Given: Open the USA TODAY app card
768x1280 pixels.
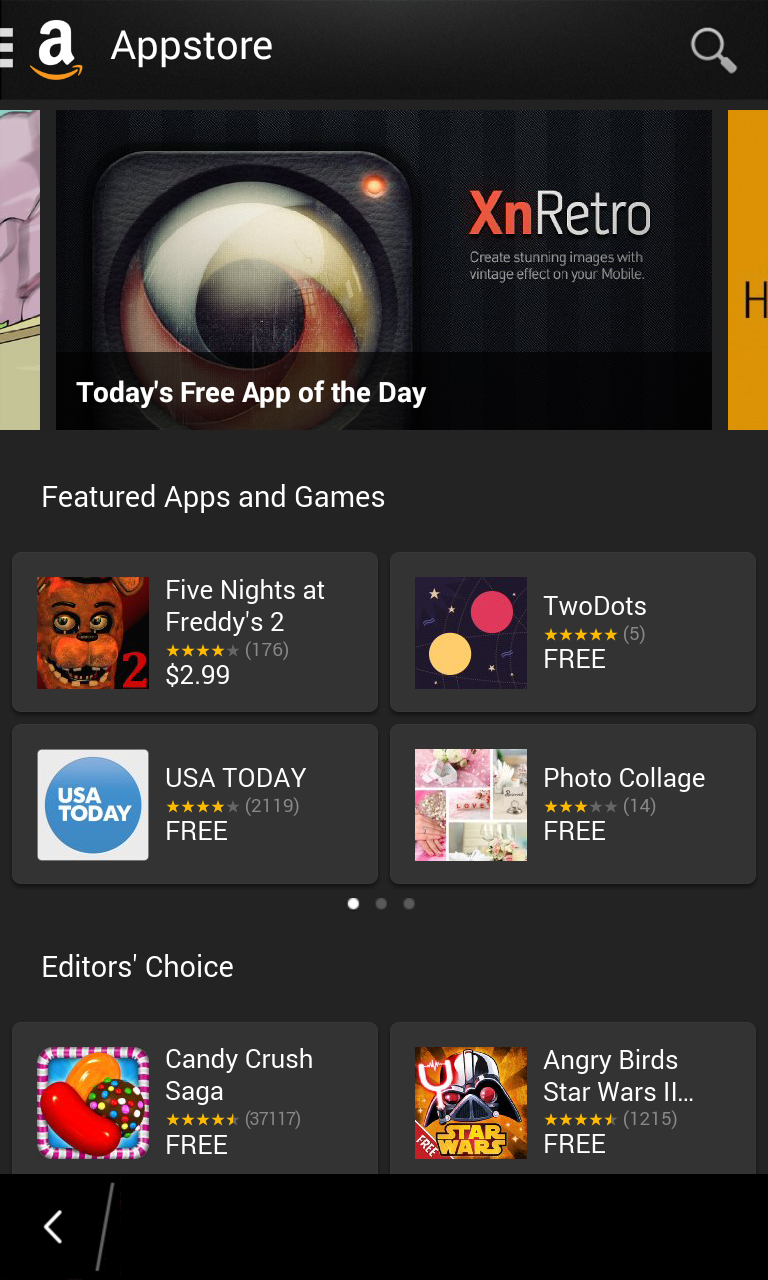Looking at the screenshot, I should (x=195, y=804).
